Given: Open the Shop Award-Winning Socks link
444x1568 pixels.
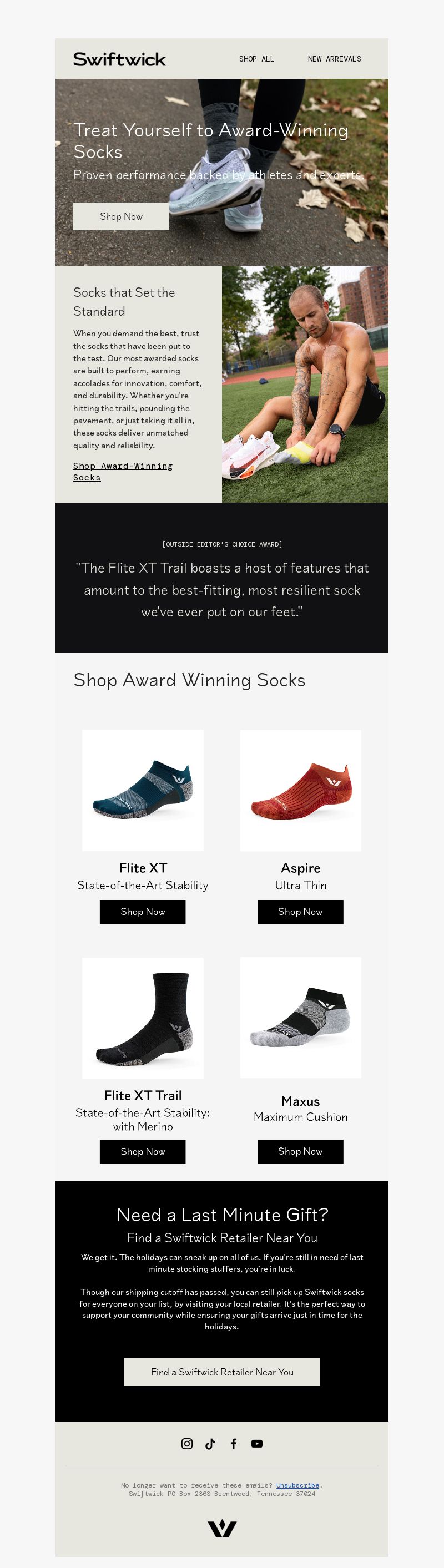Looking at the screenshot, I should 123,471.
